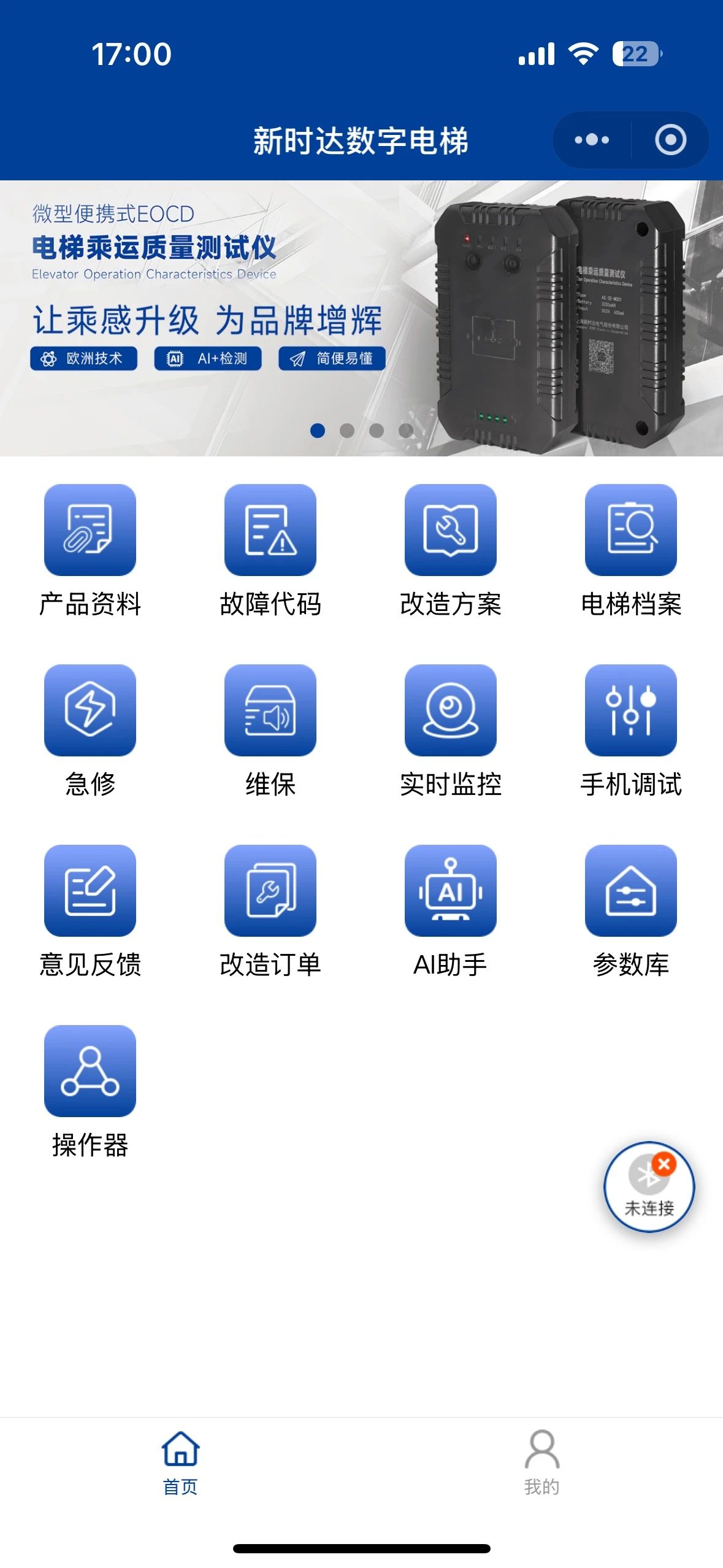Viewport: 723px width, 1568px height.
Task: Close the mini program via circle icon
Action: (x=670, y=140)
